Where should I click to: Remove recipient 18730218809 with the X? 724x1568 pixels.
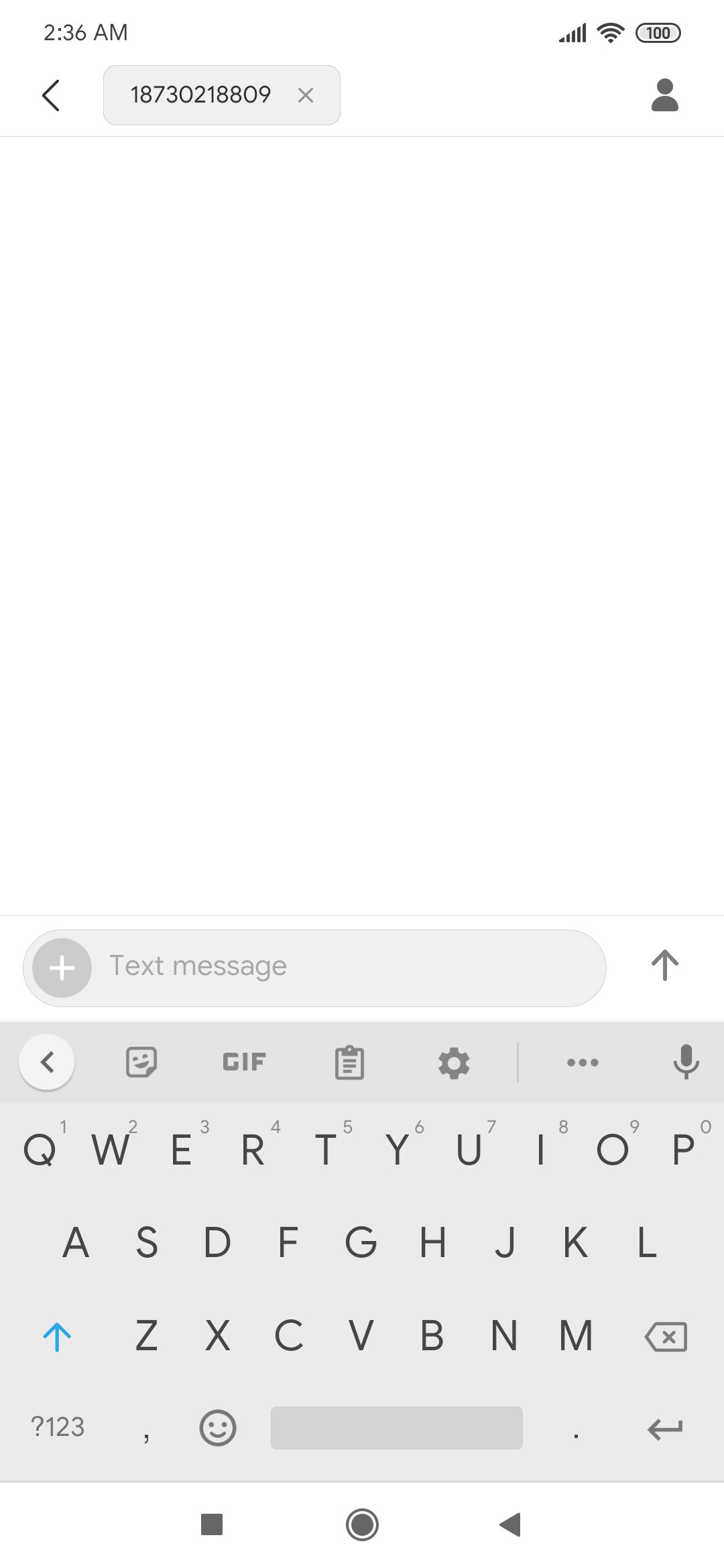(306, 95)
